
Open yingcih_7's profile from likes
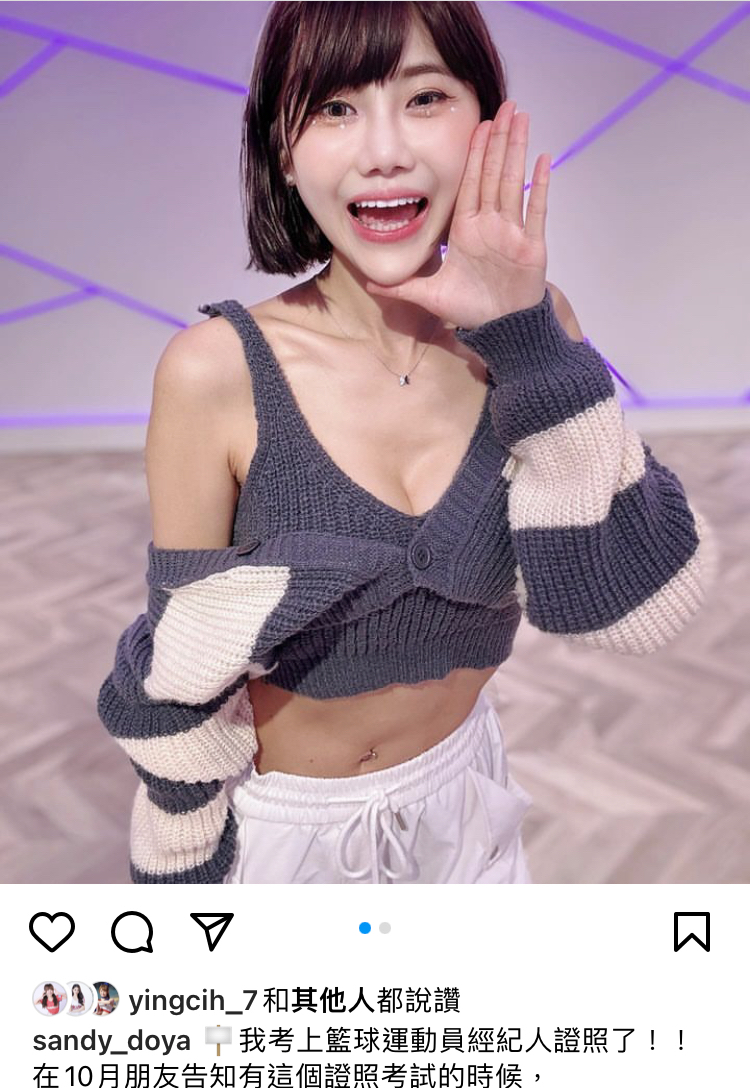tap(193, 999)
